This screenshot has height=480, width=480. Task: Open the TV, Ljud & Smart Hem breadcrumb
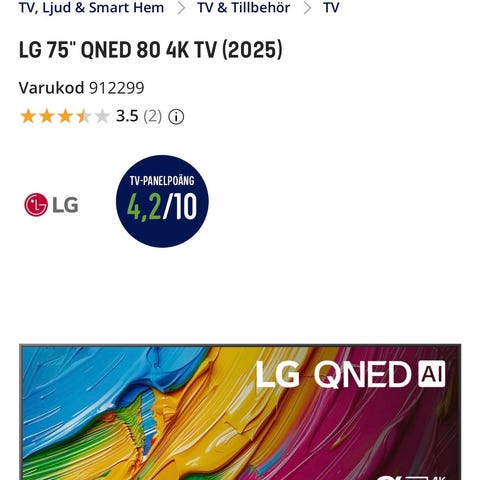(91, 8)
